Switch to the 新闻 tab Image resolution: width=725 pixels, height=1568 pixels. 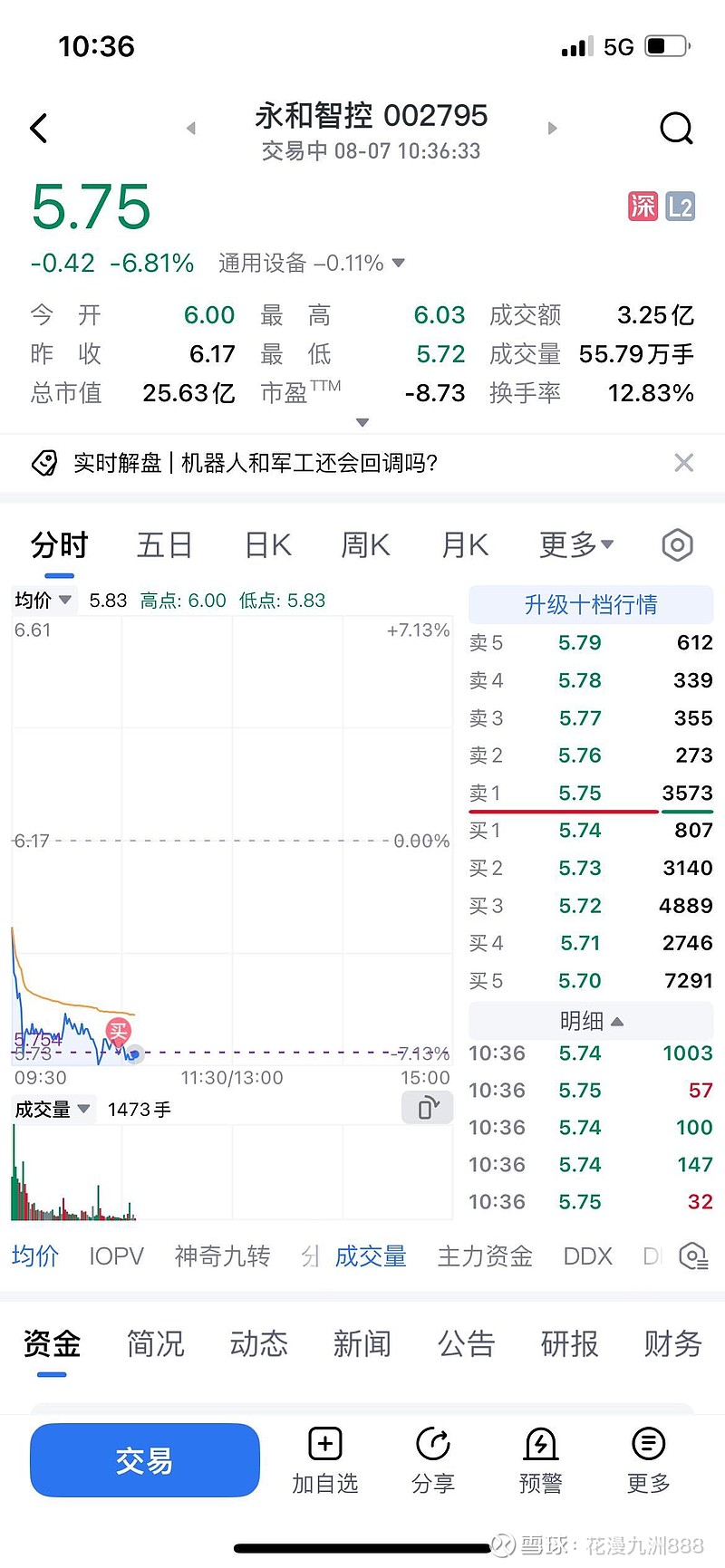(362, 1343)
